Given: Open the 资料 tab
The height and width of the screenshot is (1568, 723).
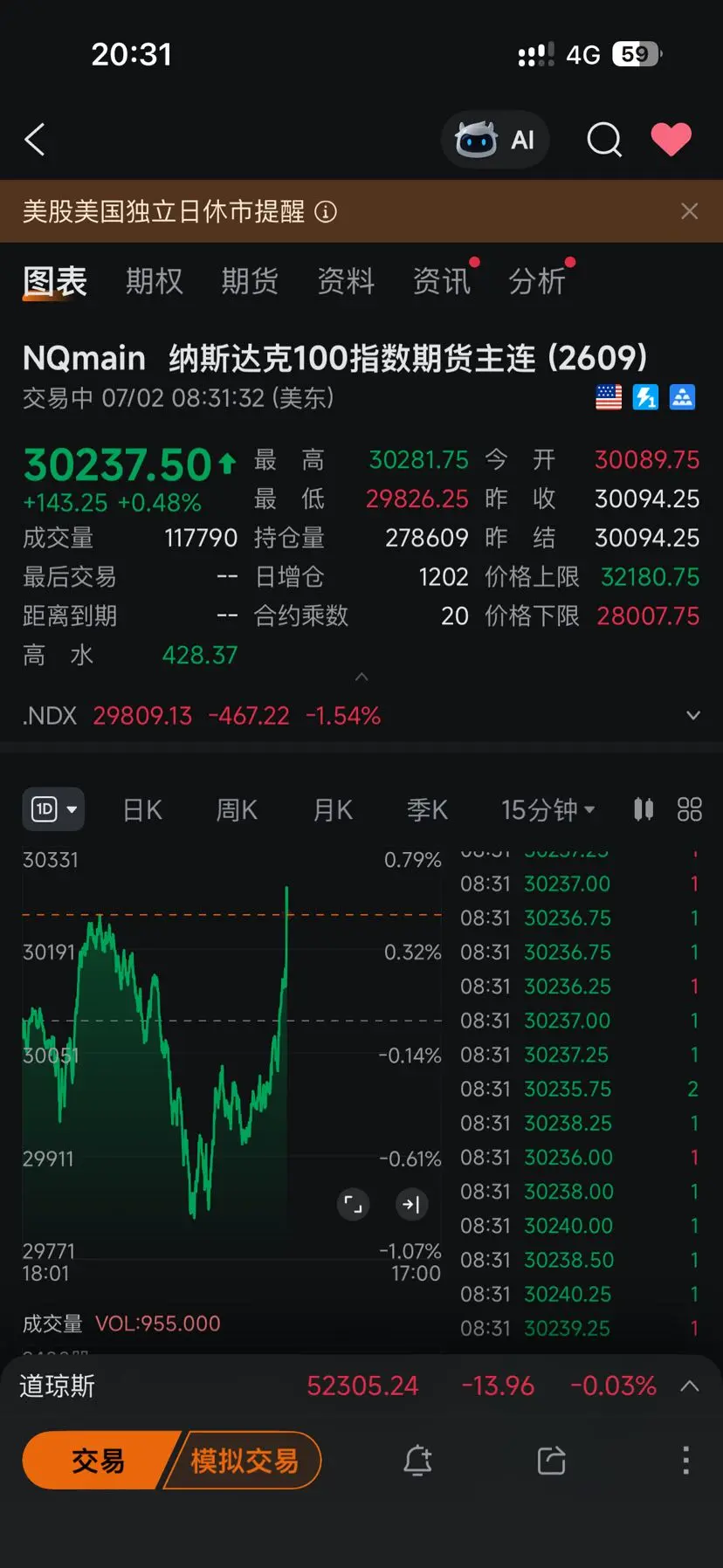Looking at the screenshot, I should pyautogui.click(x=346, y=281).
